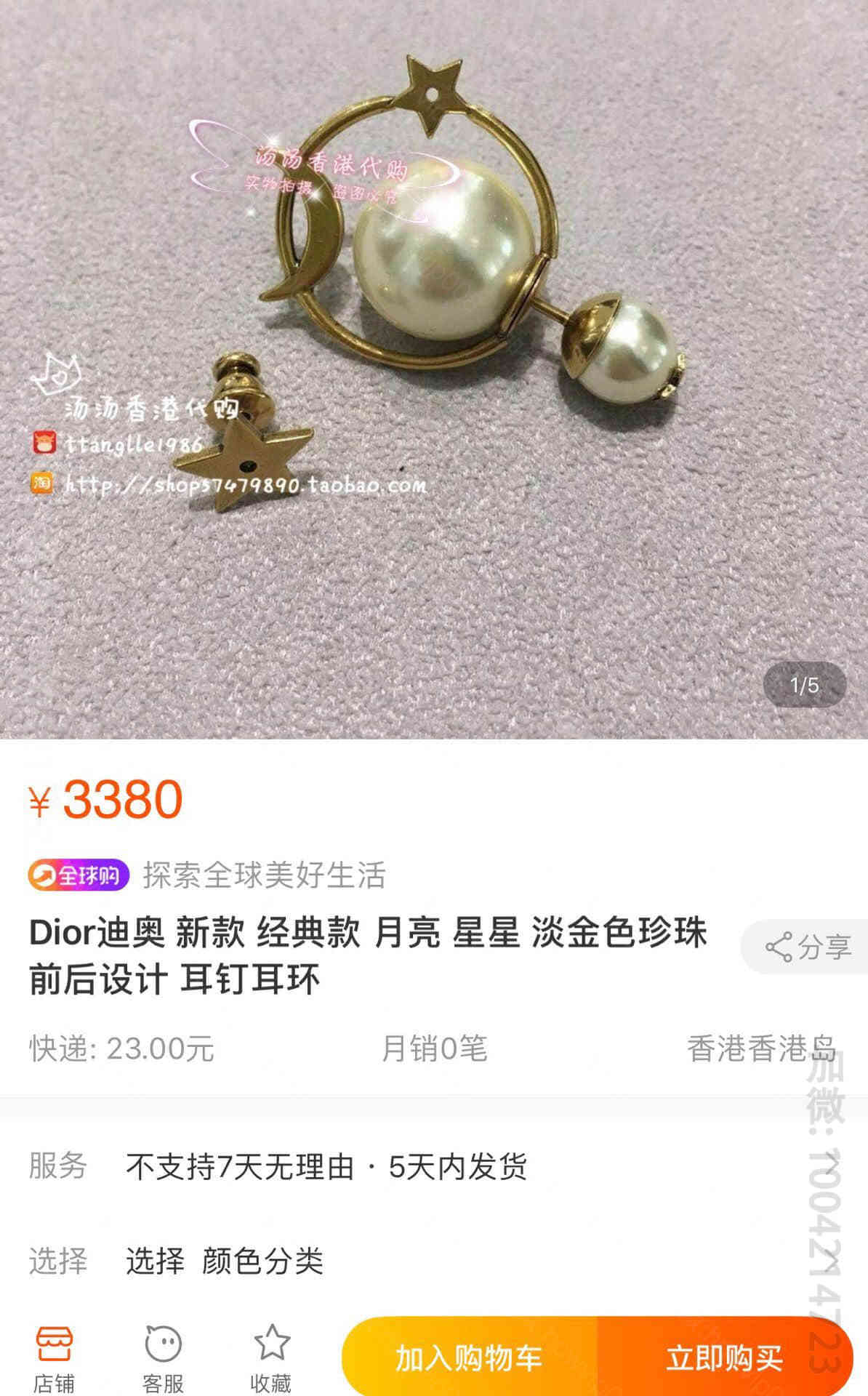Tap 加入购物车 to add to cart
Viewport: 868px width, 1396px height.
(x=470, y=1357)
